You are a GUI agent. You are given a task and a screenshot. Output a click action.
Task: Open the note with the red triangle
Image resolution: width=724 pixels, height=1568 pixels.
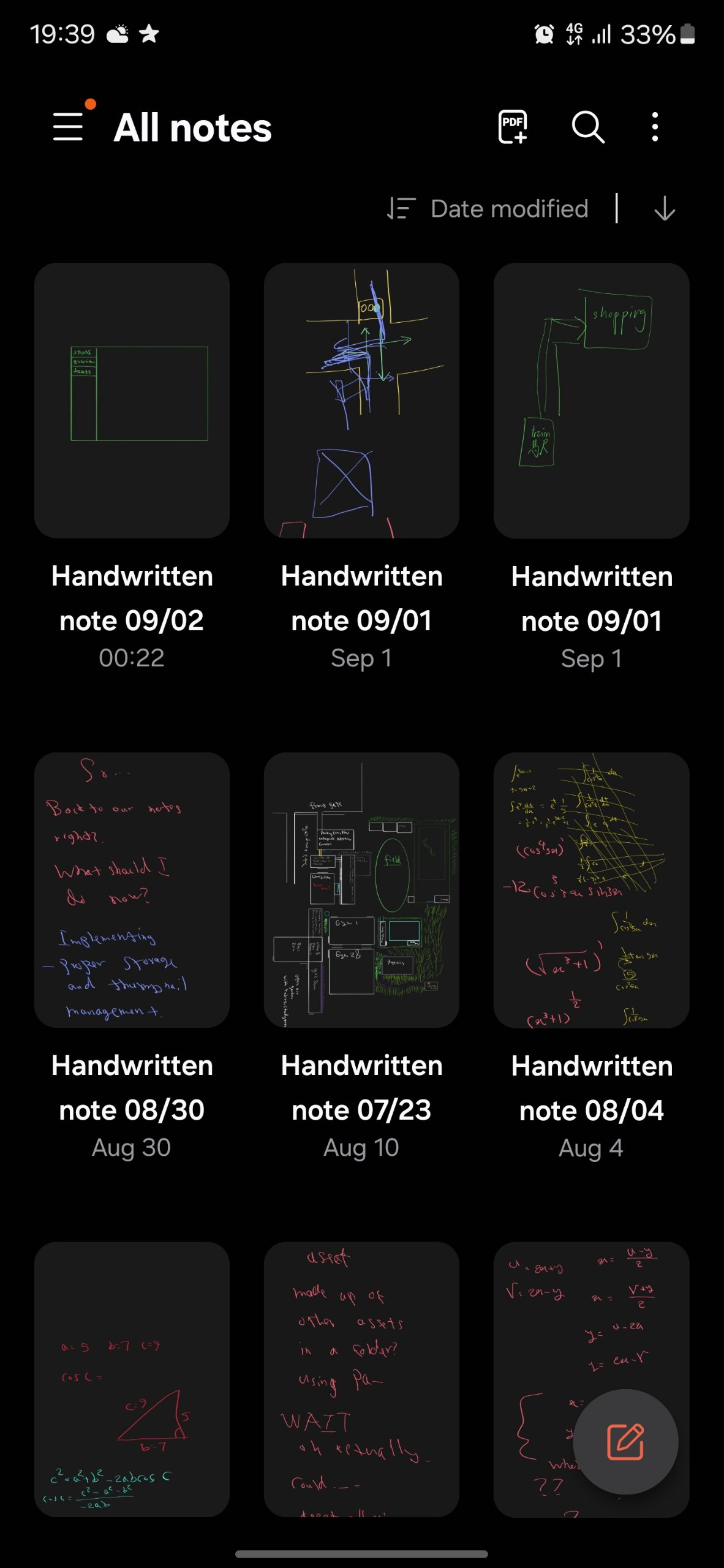tap(132, 1378)
